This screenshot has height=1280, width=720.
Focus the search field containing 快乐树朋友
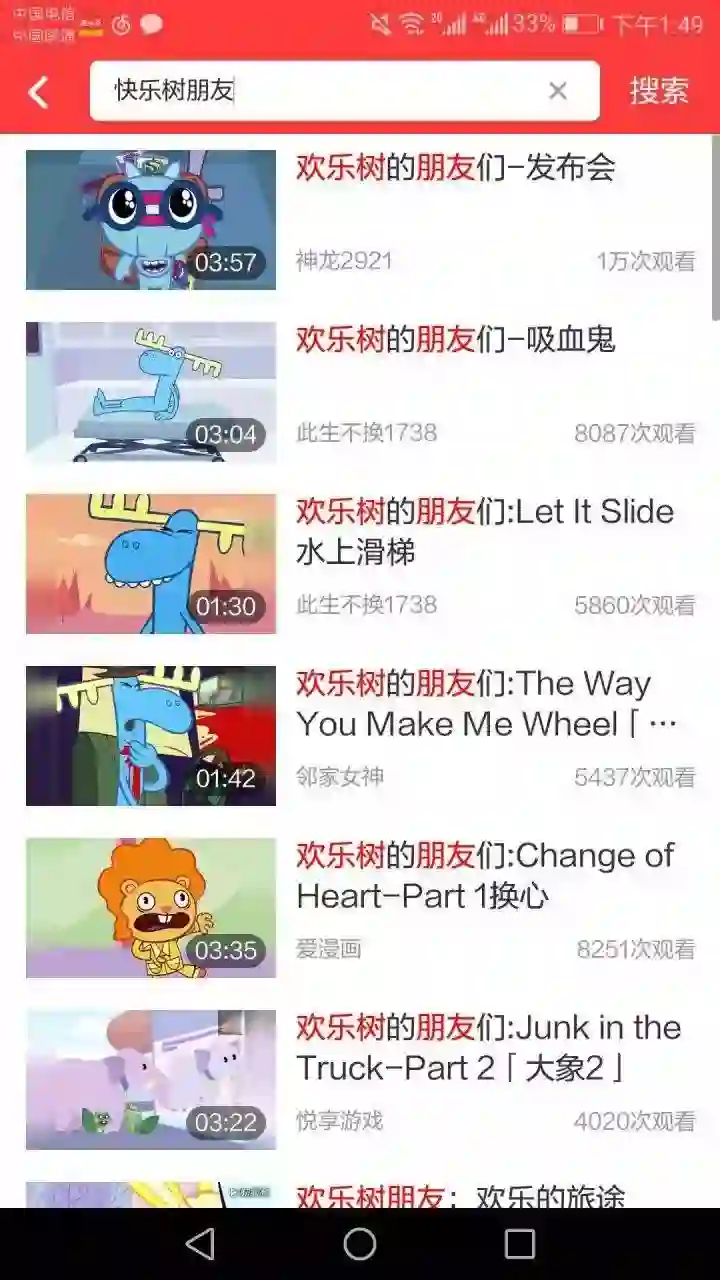320,91
